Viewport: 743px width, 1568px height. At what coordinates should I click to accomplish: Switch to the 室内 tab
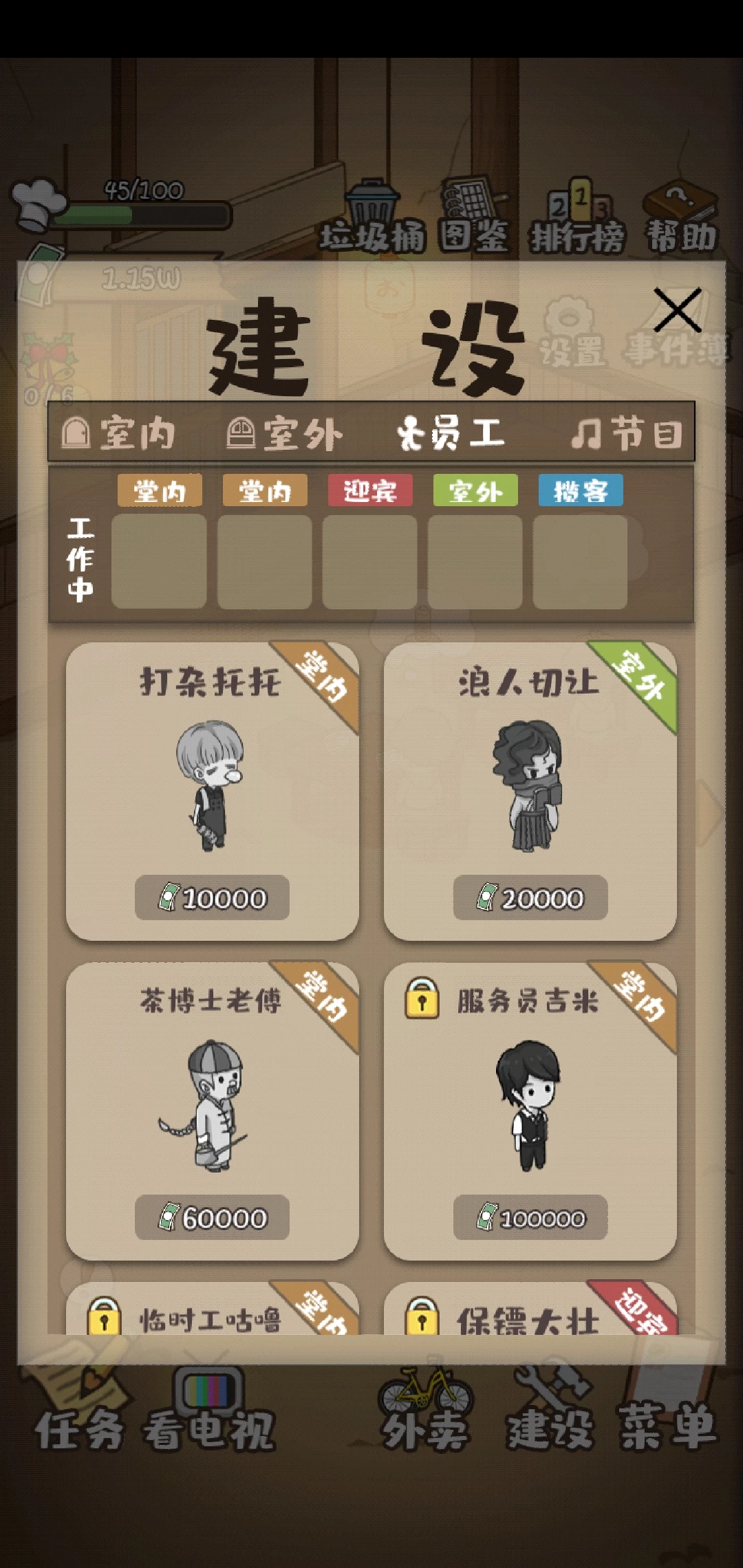pyautogui.click(x=118, y=434)
